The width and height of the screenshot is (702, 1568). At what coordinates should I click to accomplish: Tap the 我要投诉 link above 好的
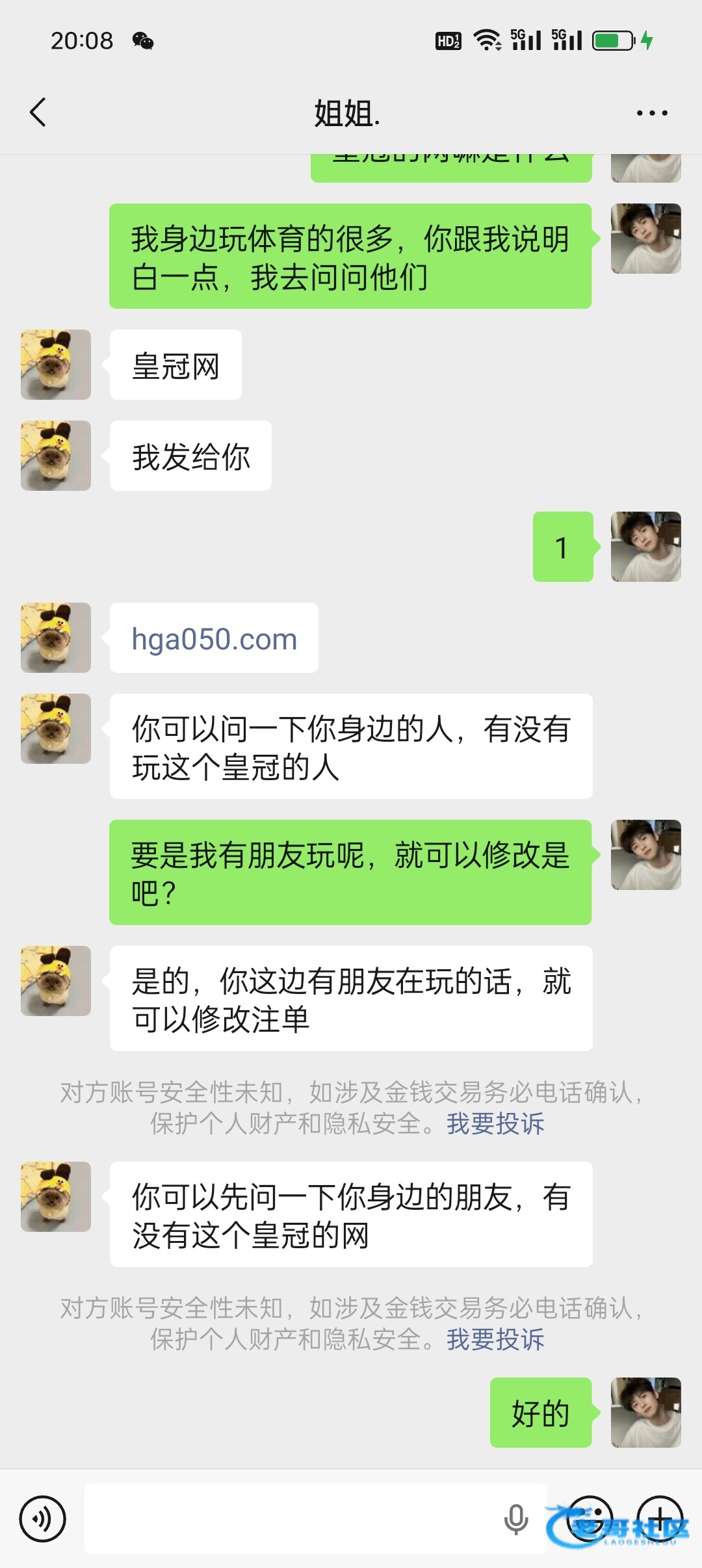tap(495, 1339)
